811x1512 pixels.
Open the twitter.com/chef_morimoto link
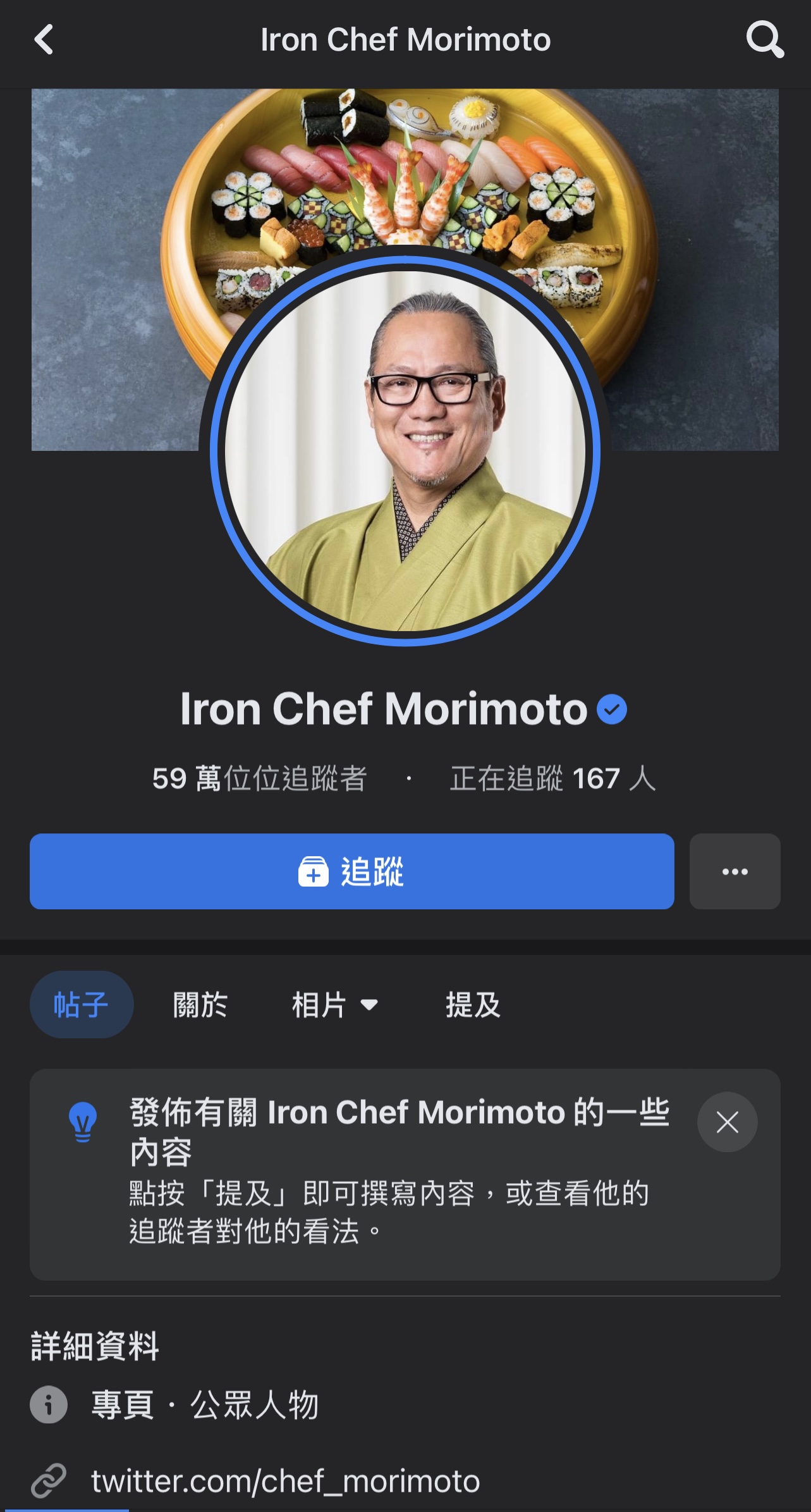pyautogui.click(x=285, y=1481)
